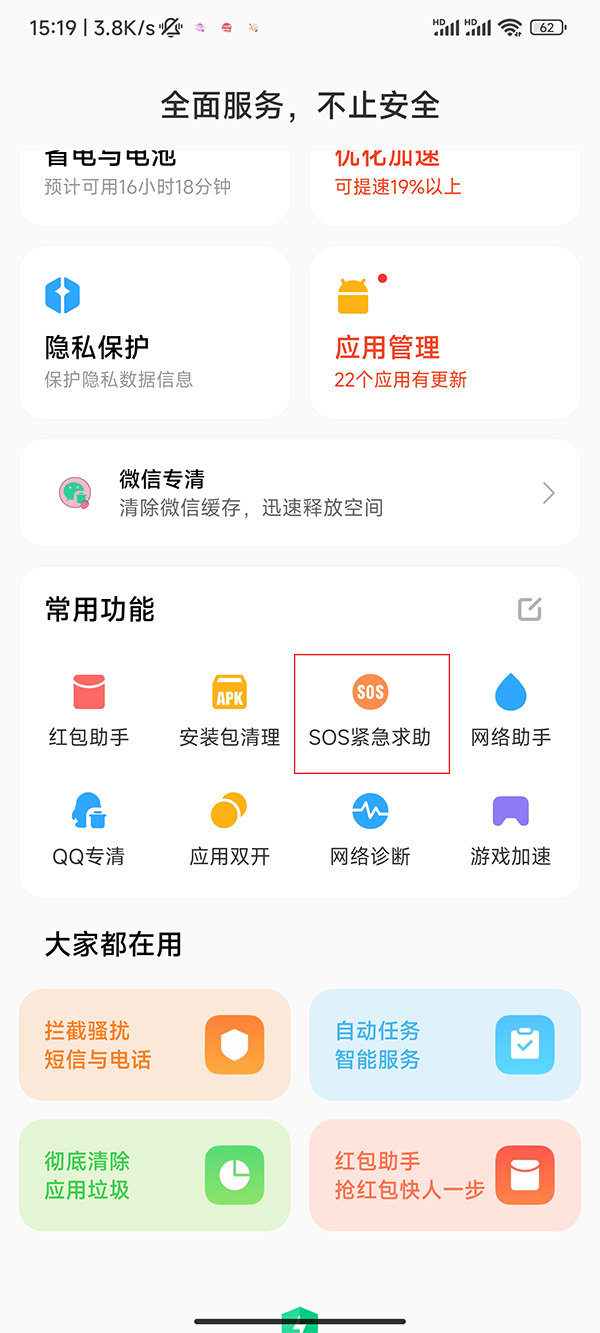600x1333 pixels.
Task: Open the 微信专清 WeChat cleaner row
Action: [x=300, y=493]
